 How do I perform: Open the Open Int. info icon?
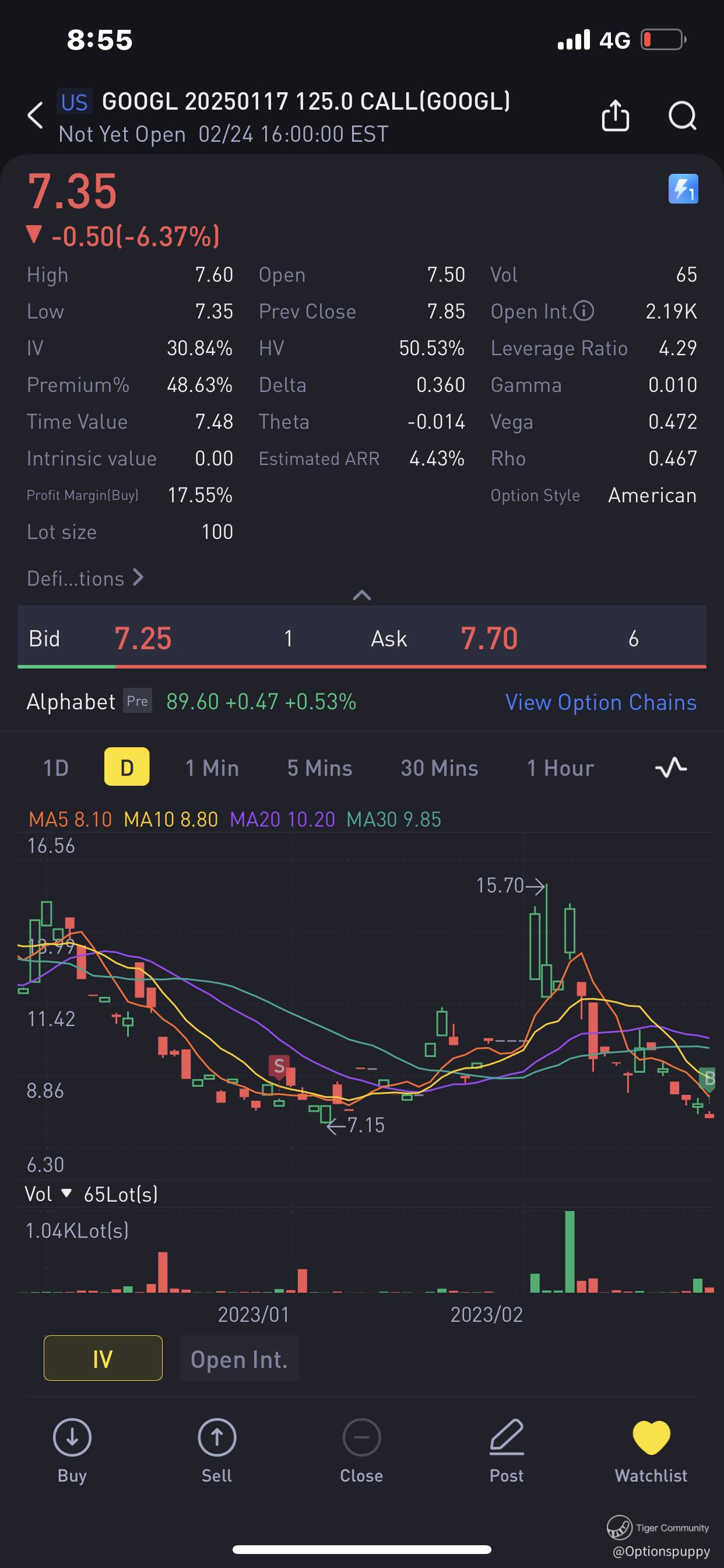click(x=584, y=311)
